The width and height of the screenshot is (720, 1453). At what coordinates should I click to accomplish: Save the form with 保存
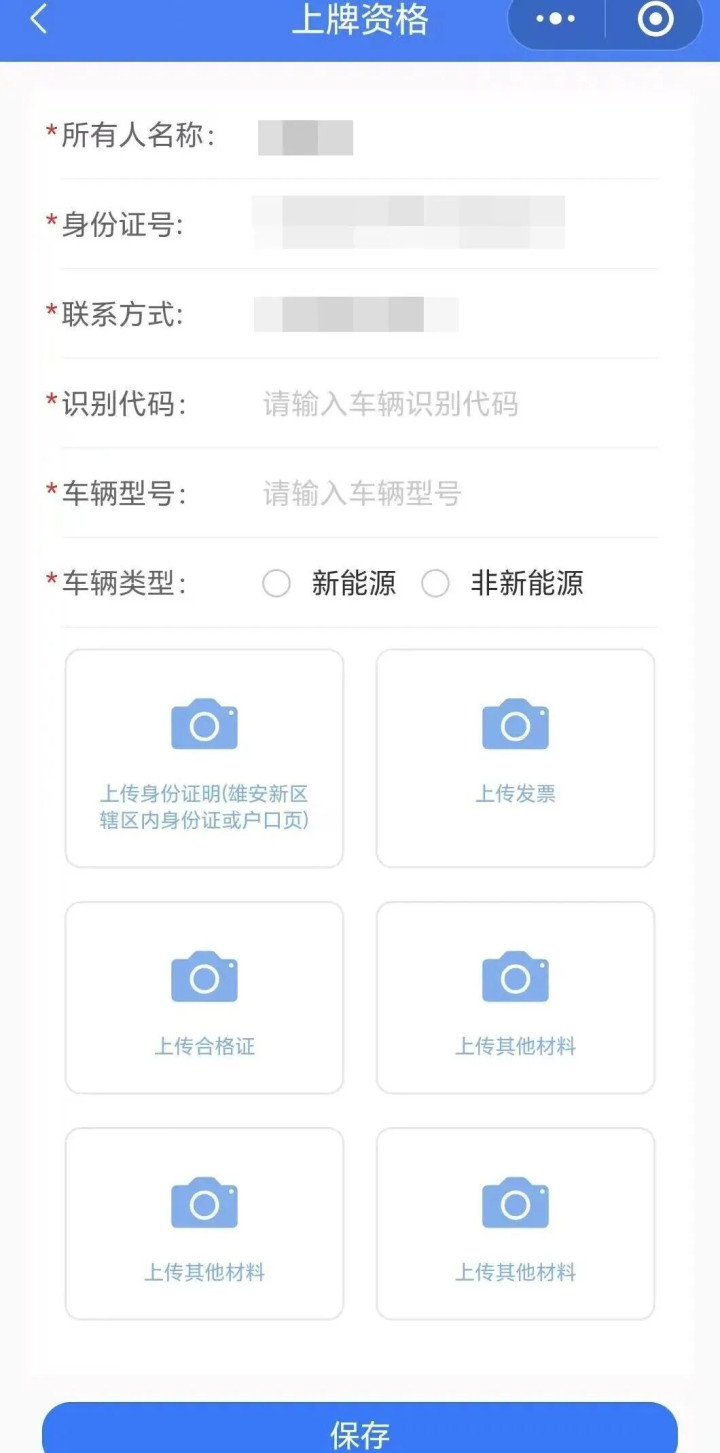coord(360,1430)
